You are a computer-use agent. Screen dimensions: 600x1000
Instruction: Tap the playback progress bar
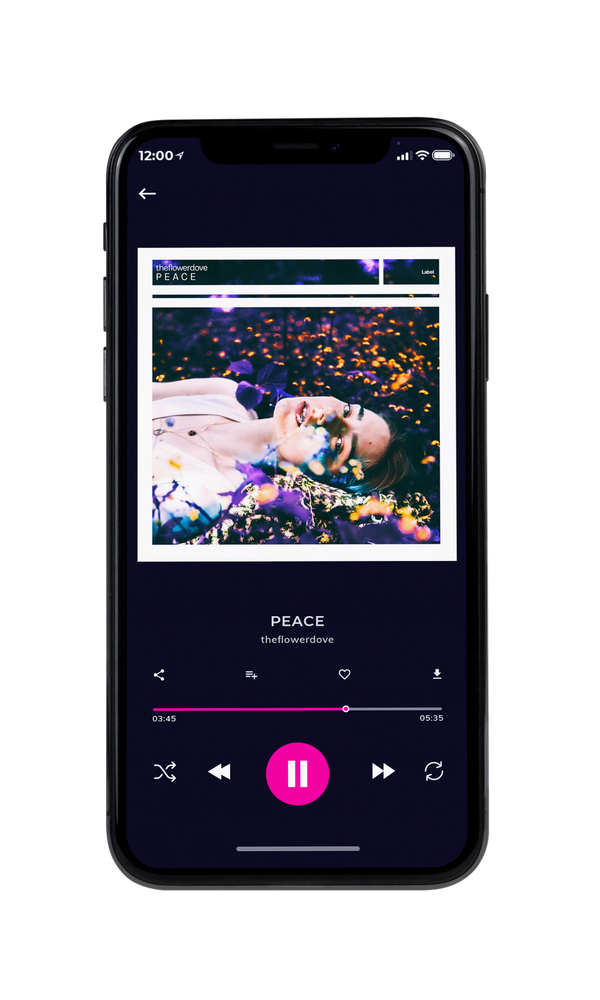(297, 709)
